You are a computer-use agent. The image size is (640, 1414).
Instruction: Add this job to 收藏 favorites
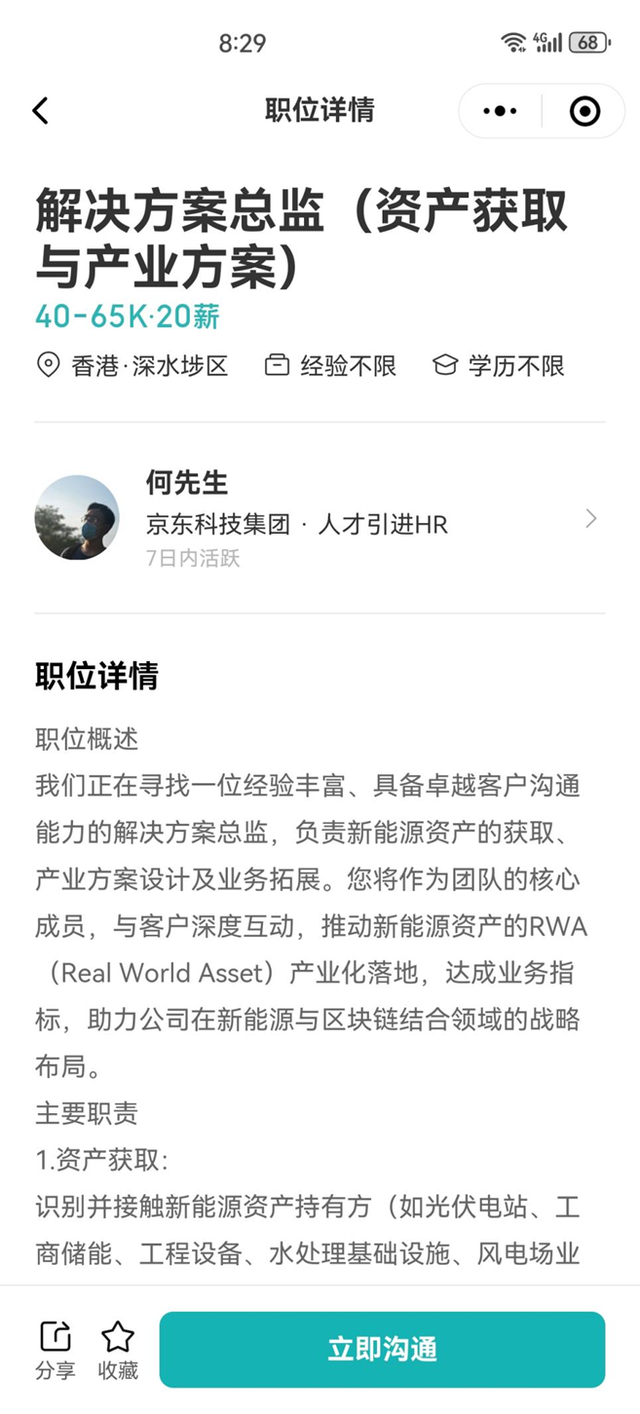(118, 1349)
